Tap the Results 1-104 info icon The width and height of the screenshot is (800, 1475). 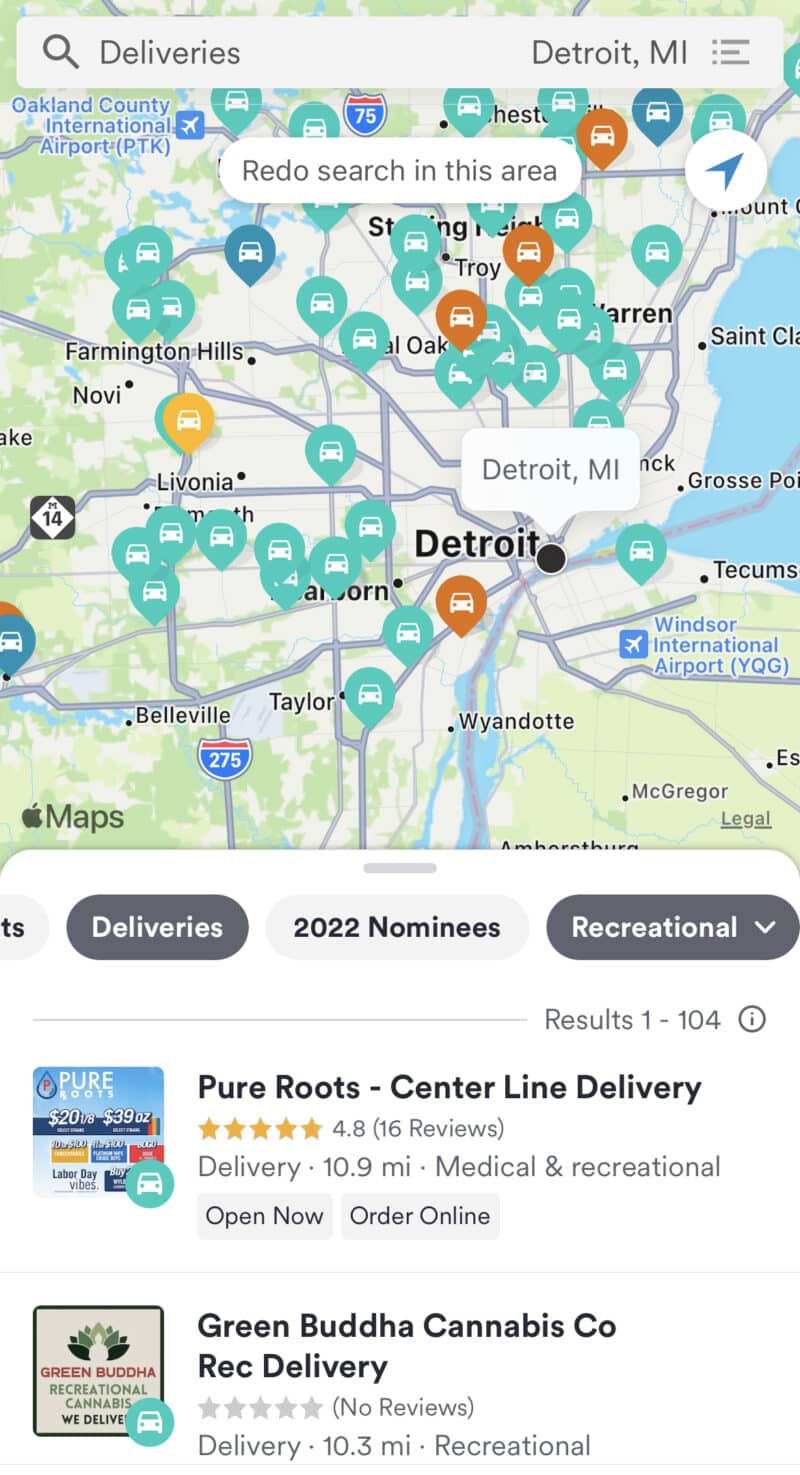point(751,1019)
